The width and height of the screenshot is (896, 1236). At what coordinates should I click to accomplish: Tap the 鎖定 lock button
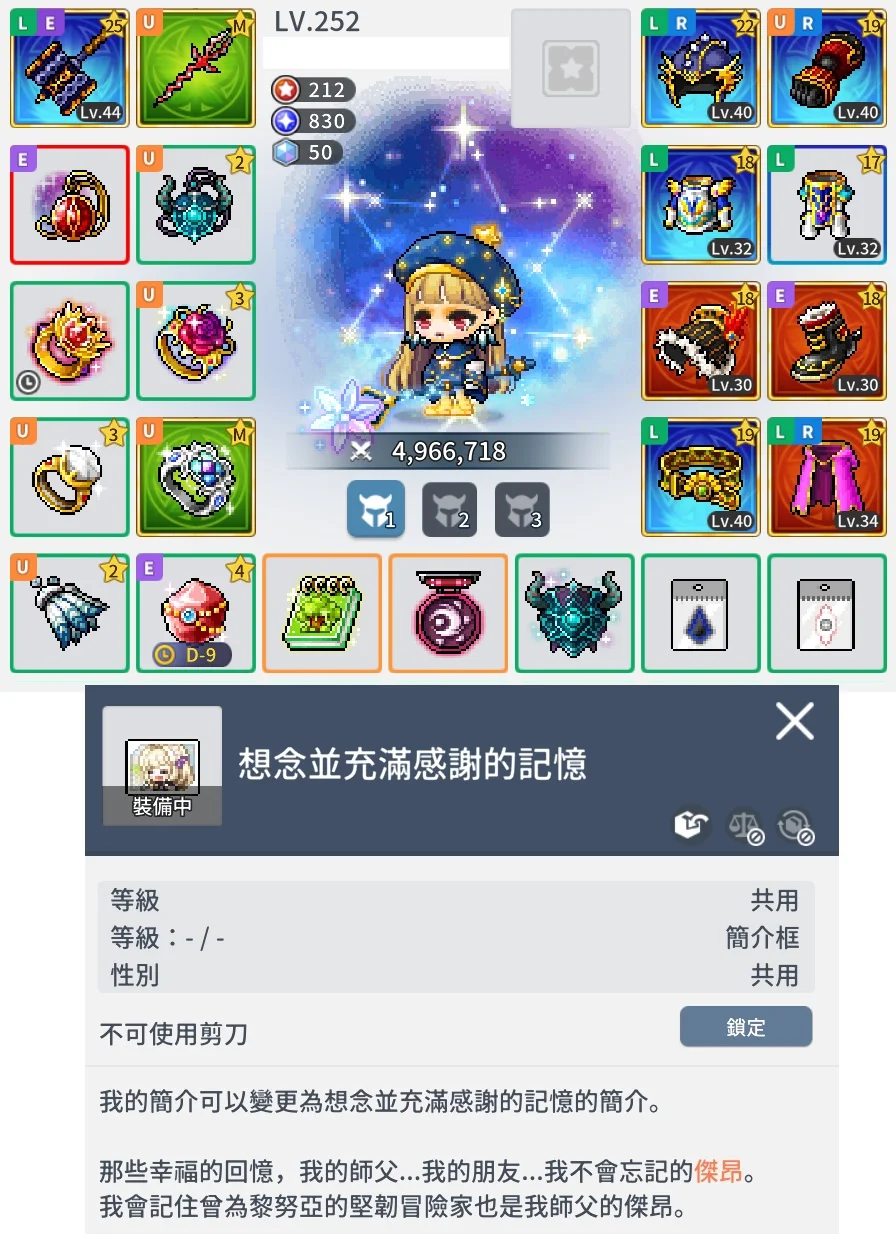[x=745, y=1027]
